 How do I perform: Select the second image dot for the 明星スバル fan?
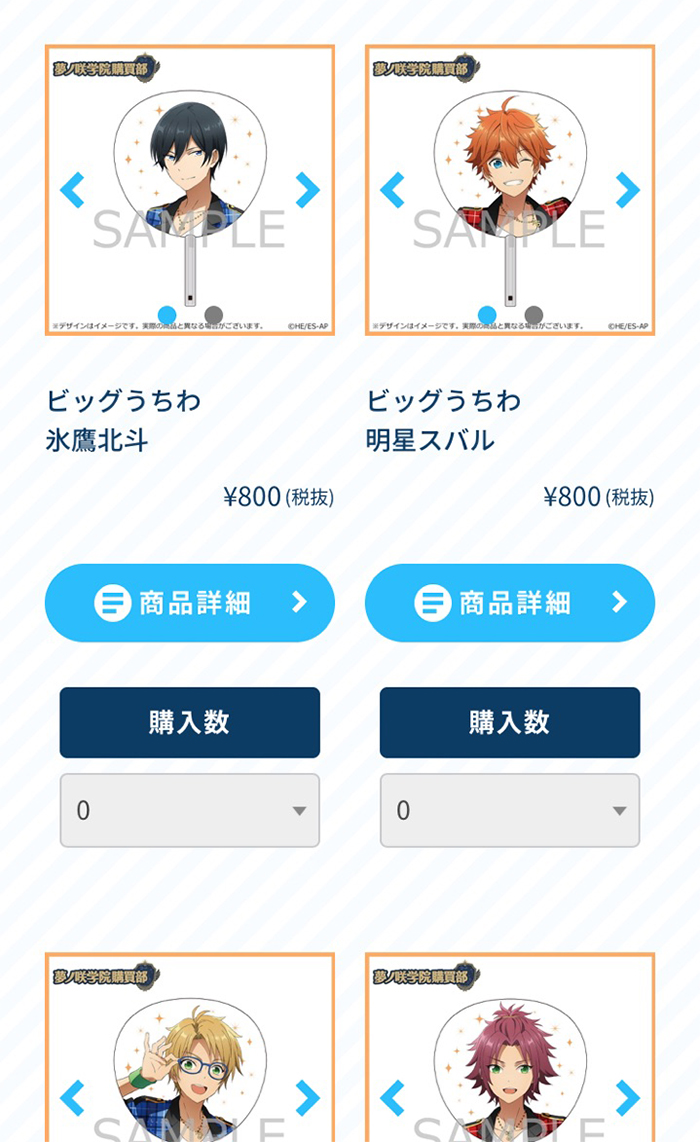(533, 315)
